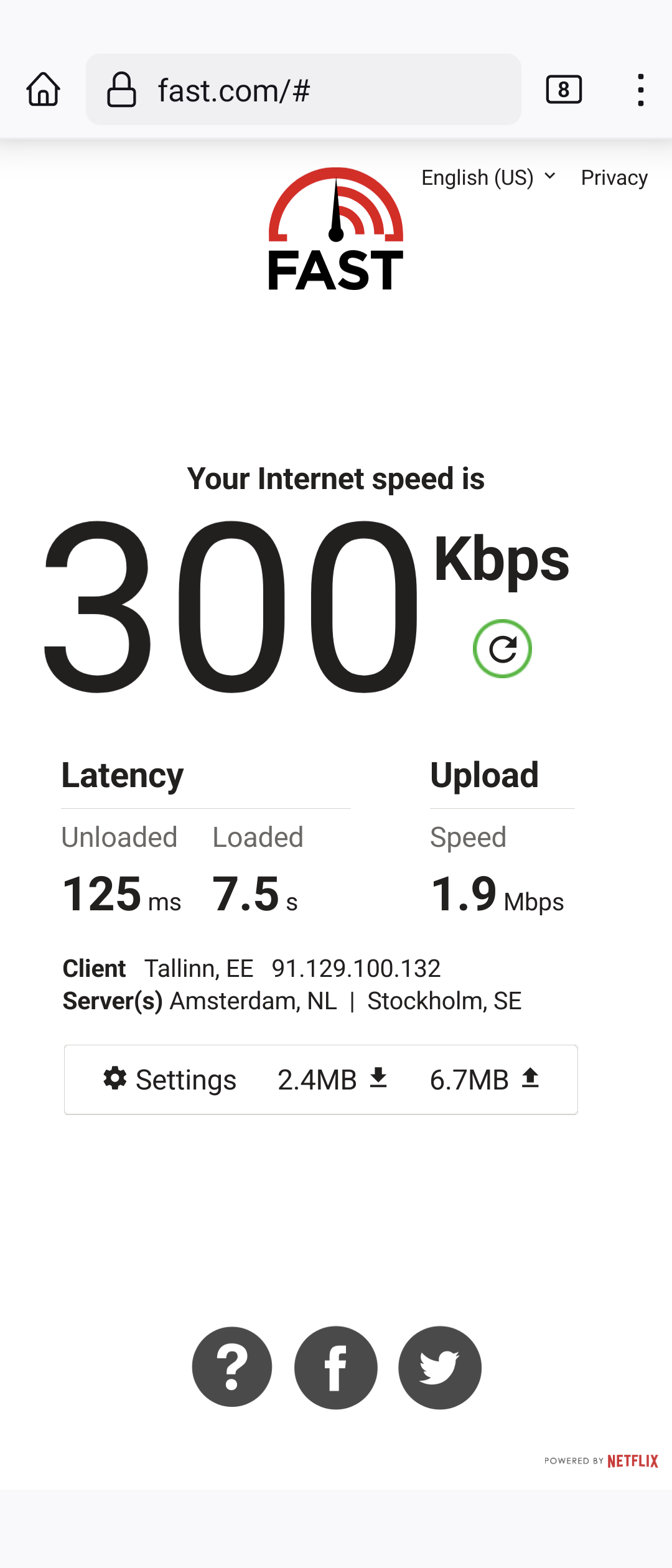672x1568 pixels.
Task: Share results on Facebook
Action: [336, 1367]
